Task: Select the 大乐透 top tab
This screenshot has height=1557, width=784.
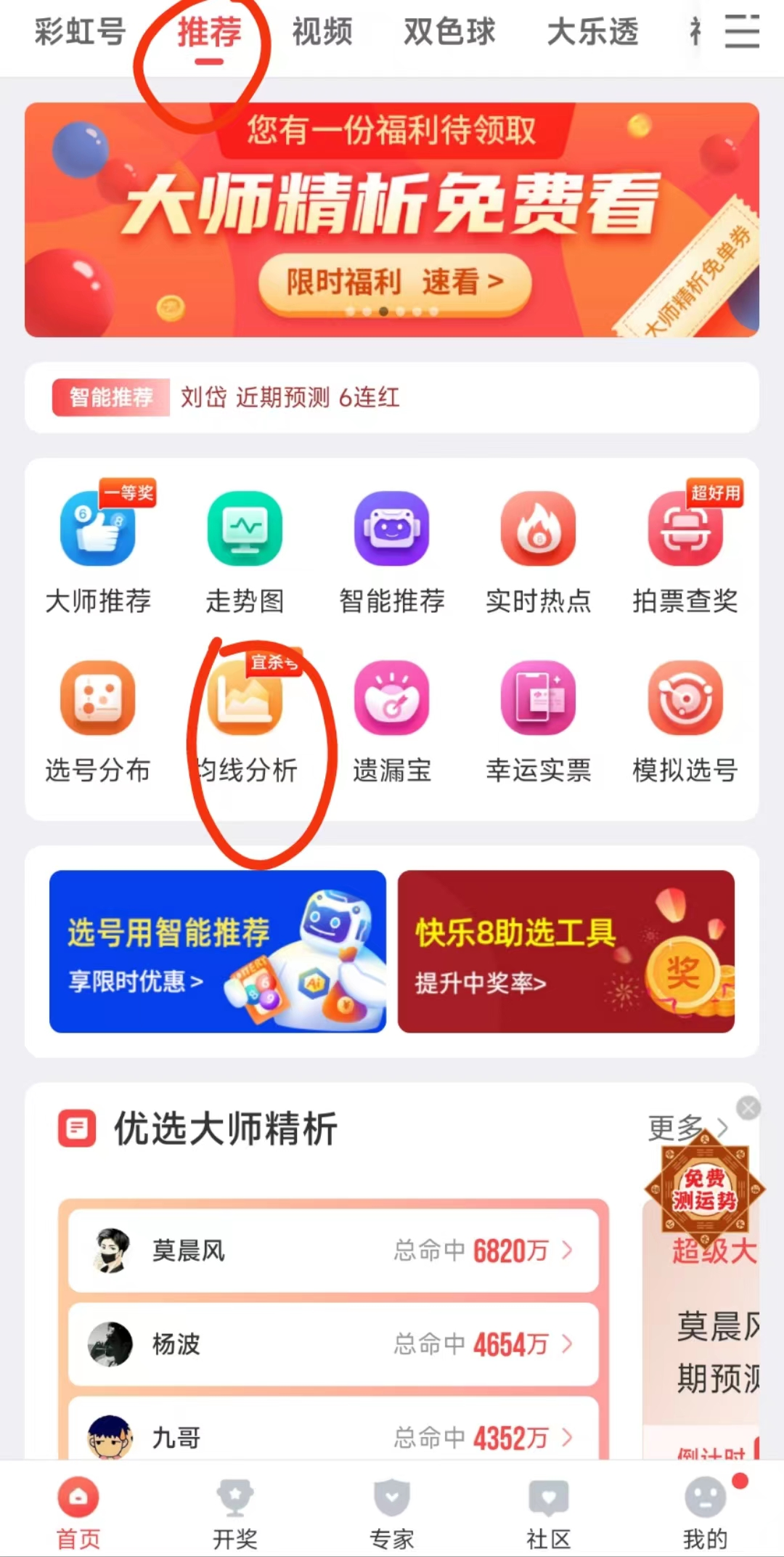Action: tap(592, 32)
